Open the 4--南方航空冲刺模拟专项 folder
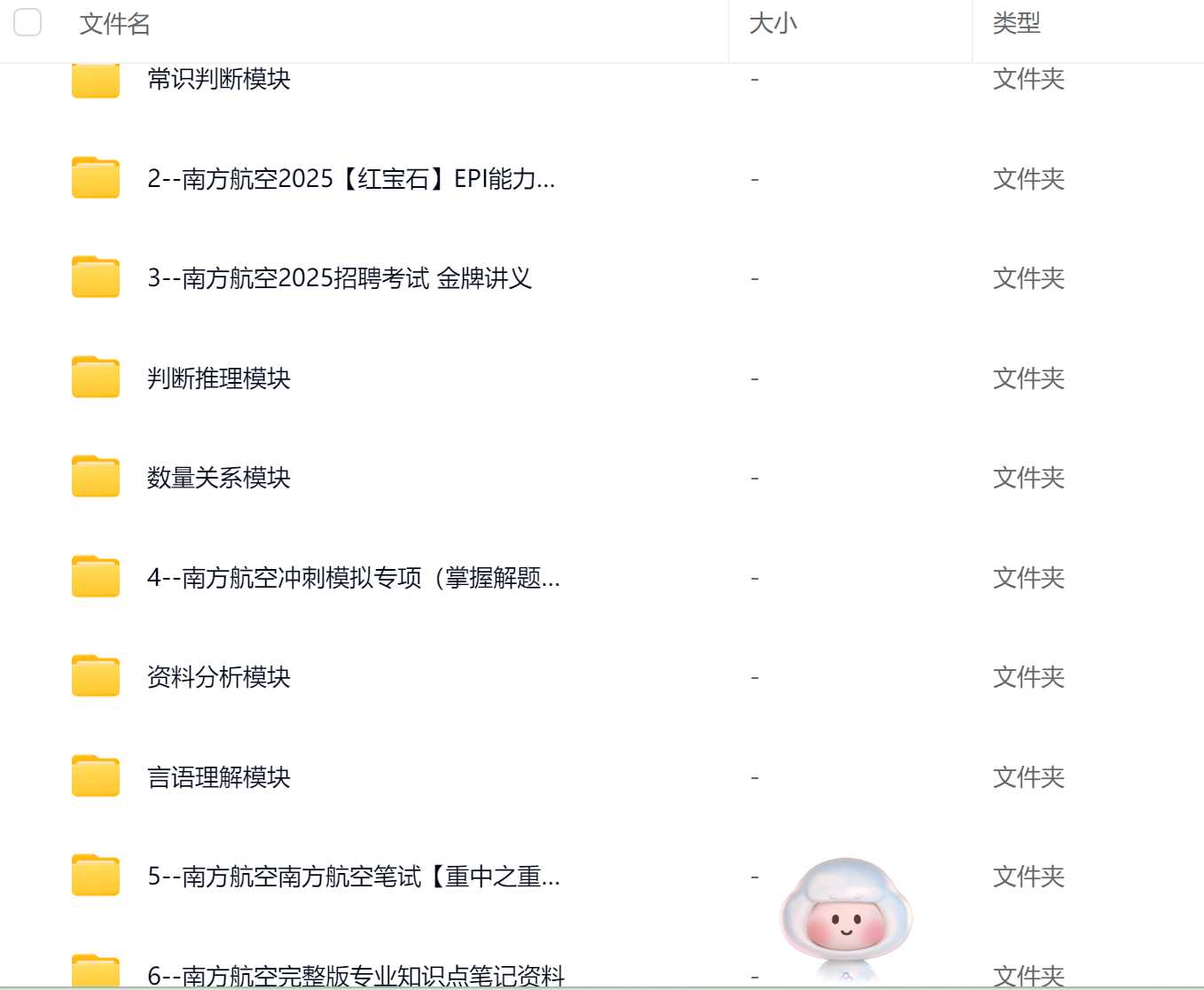 [353, 578]
